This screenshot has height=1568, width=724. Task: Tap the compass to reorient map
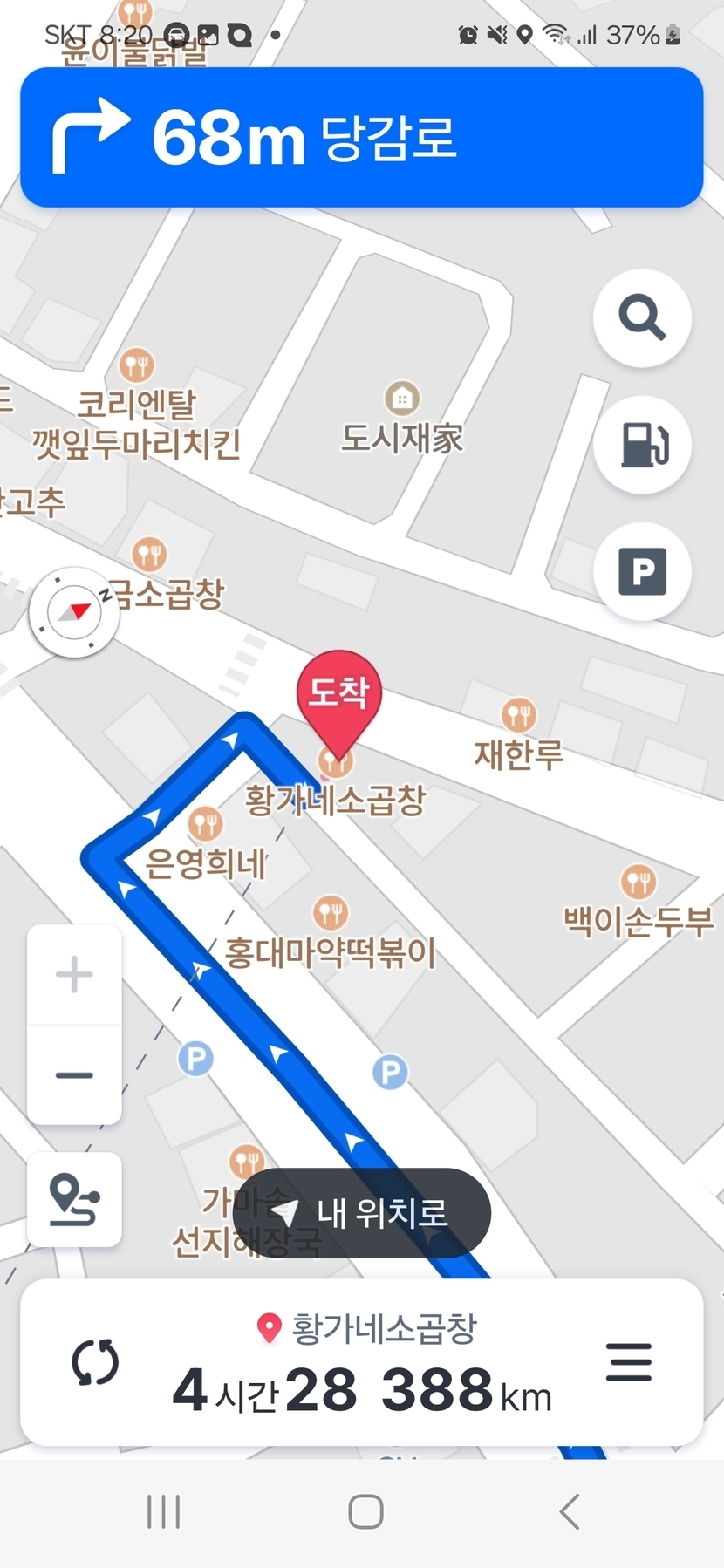click(74, 611)
